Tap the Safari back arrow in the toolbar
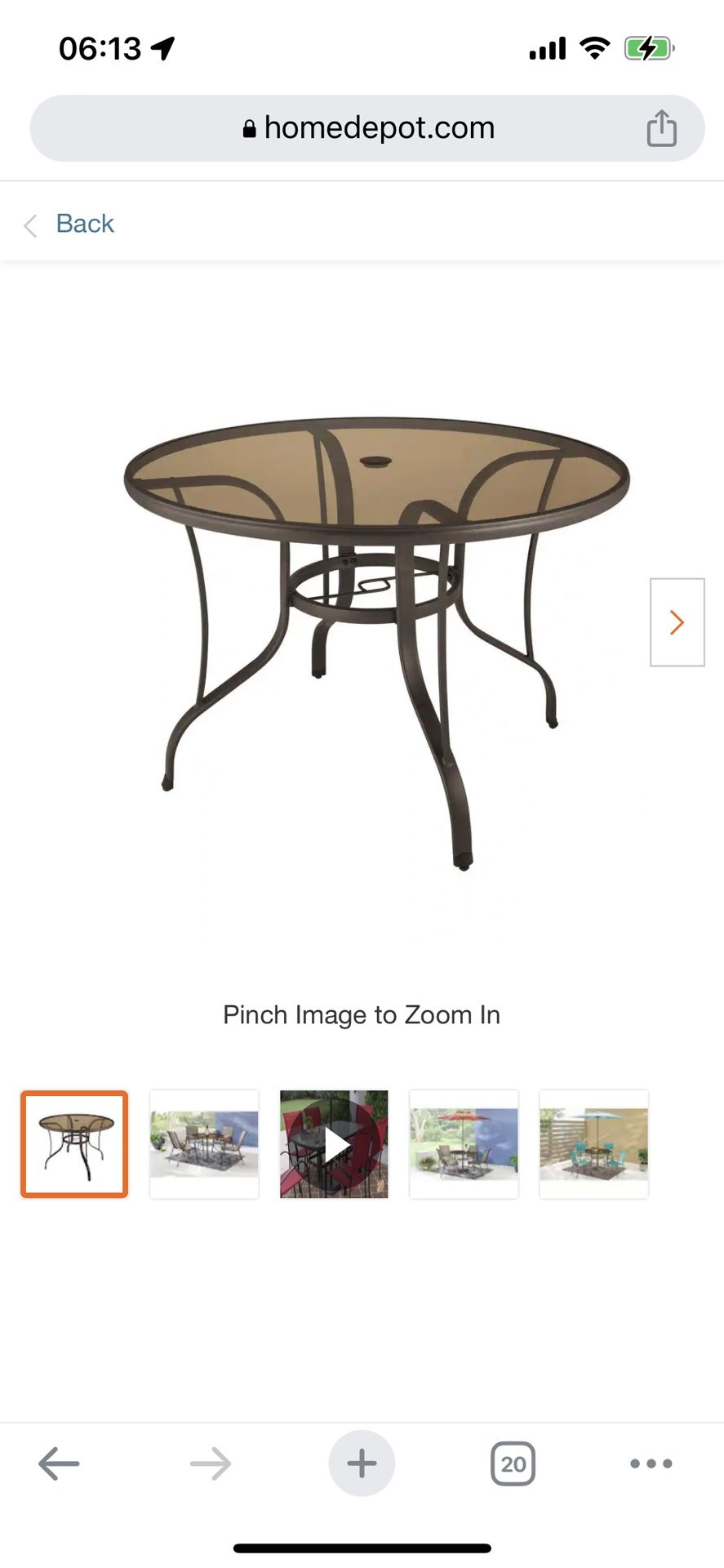 point(60,1463)
